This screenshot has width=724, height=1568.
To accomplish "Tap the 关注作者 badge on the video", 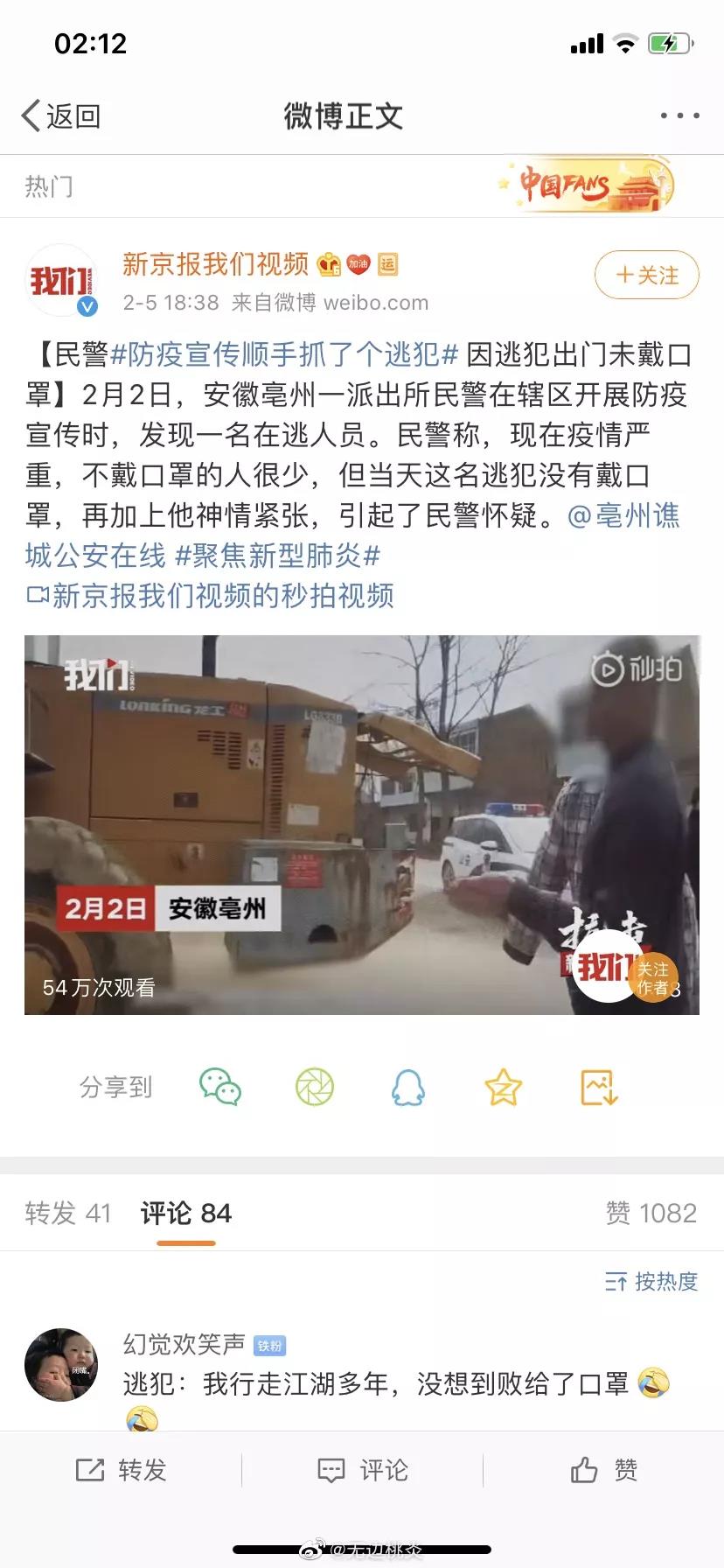I will [x=653, y=978].
